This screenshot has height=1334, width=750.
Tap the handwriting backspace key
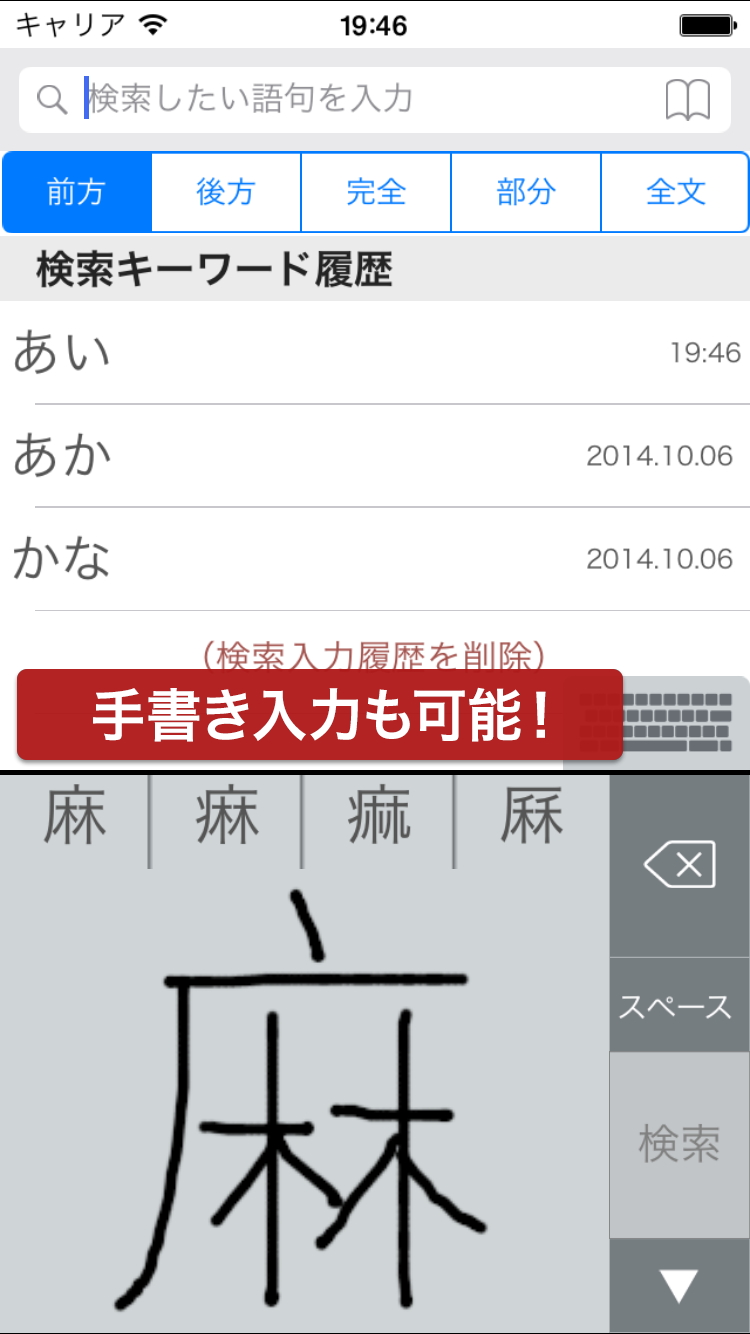click(x=679, y=865)
